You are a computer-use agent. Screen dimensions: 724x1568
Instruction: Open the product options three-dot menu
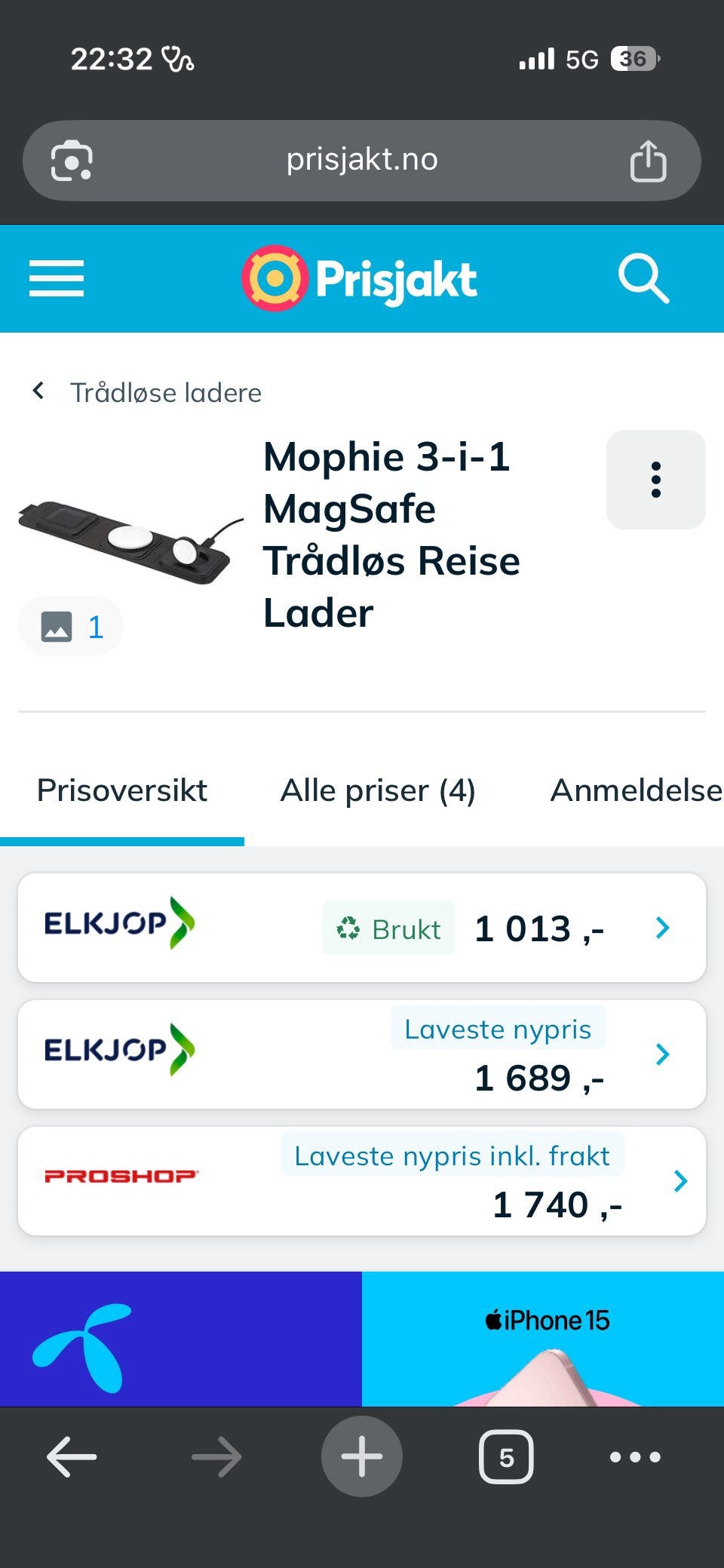click(655, 480)
